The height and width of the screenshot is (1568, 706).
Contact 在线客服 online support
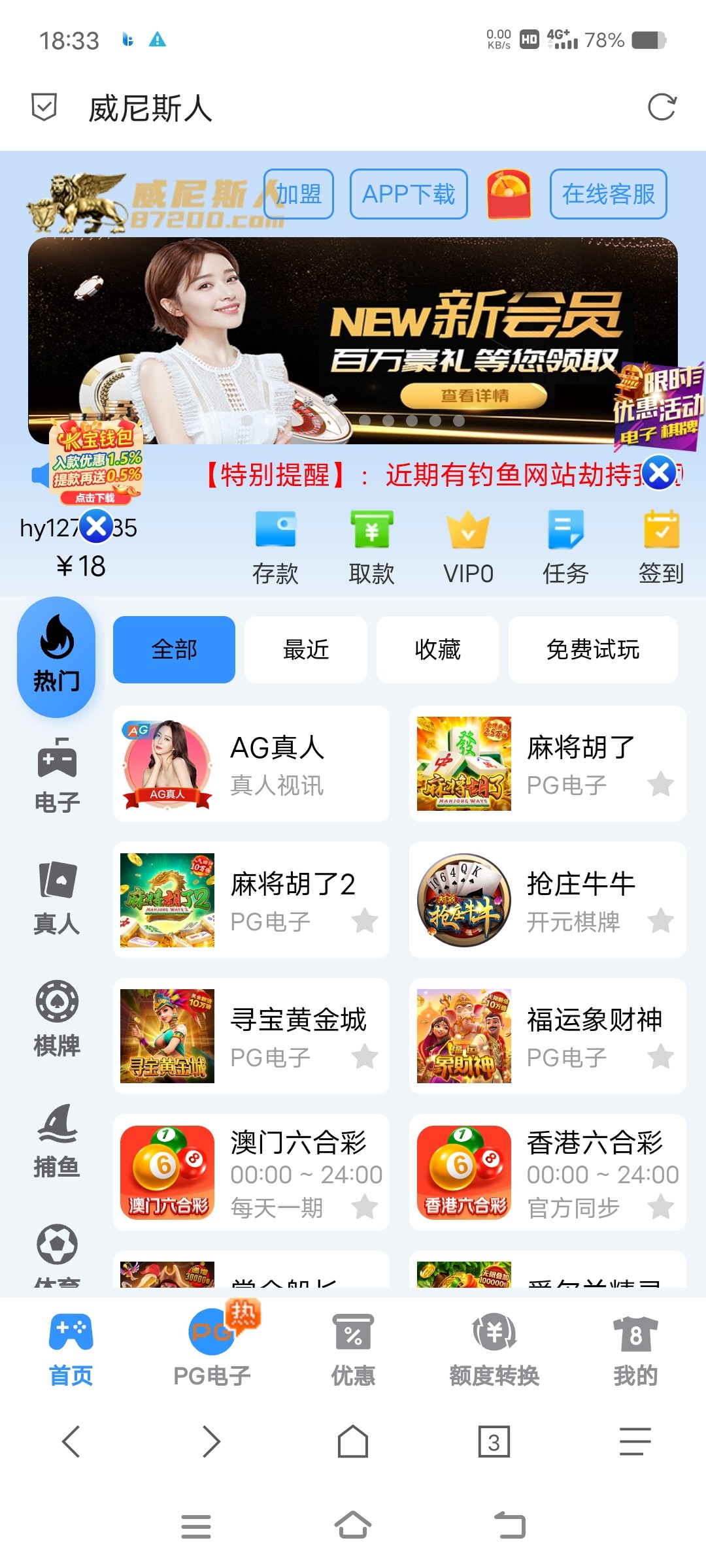pyautogui.click(x=608, y=194)
